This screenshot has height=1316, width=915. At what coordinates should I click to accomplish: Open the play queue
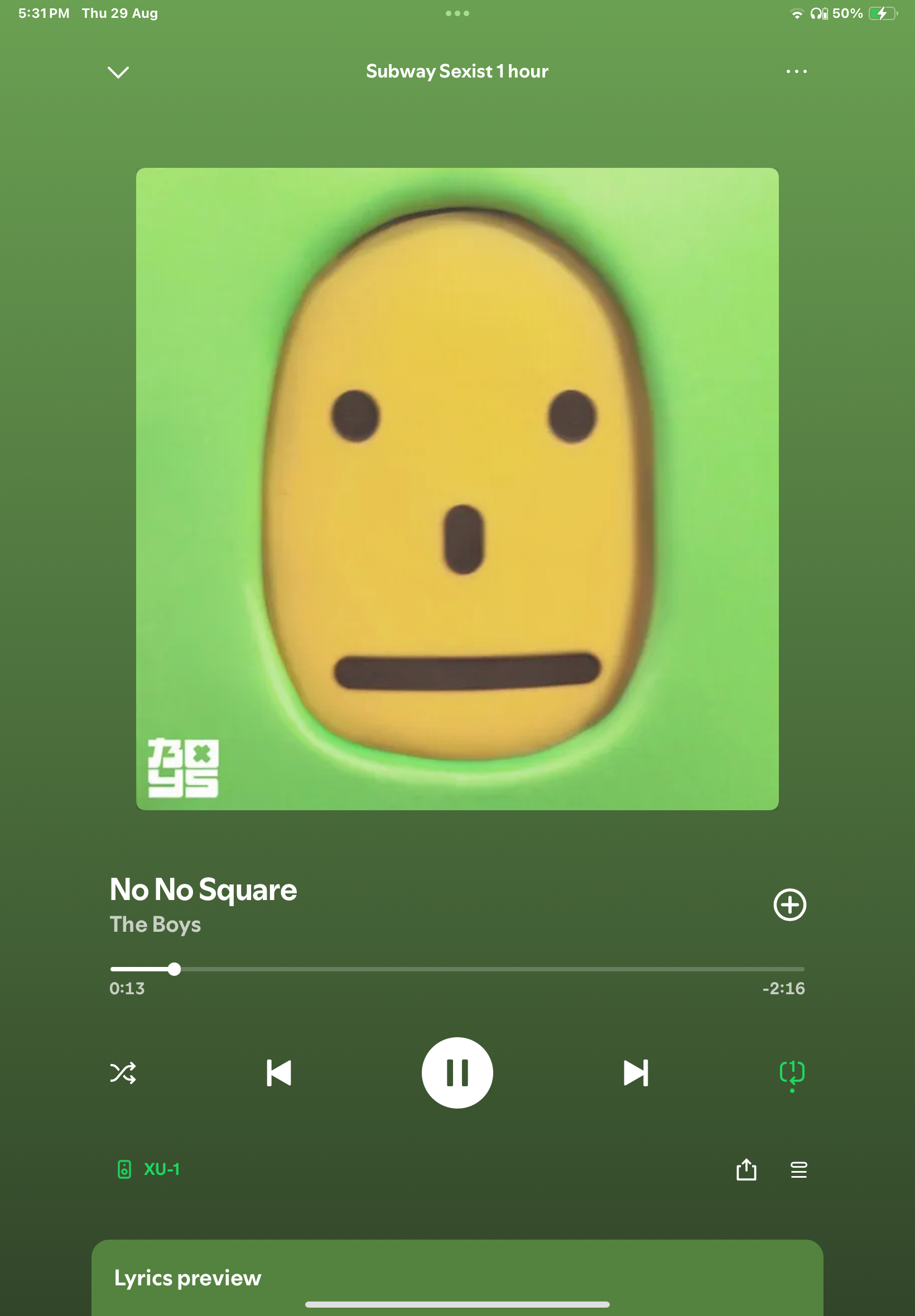click(x=798, y=1169)
